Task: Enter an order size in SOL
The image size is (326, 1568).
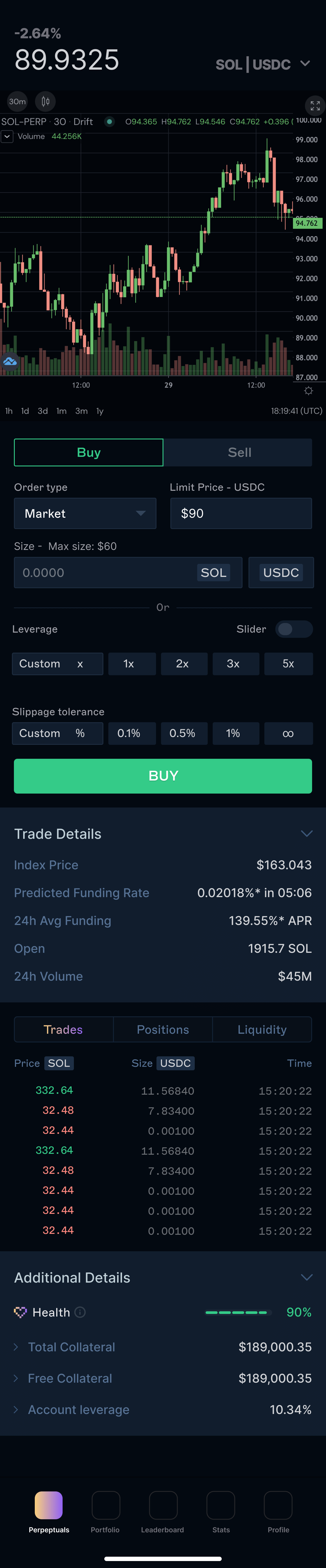Action: pos(103,573)
